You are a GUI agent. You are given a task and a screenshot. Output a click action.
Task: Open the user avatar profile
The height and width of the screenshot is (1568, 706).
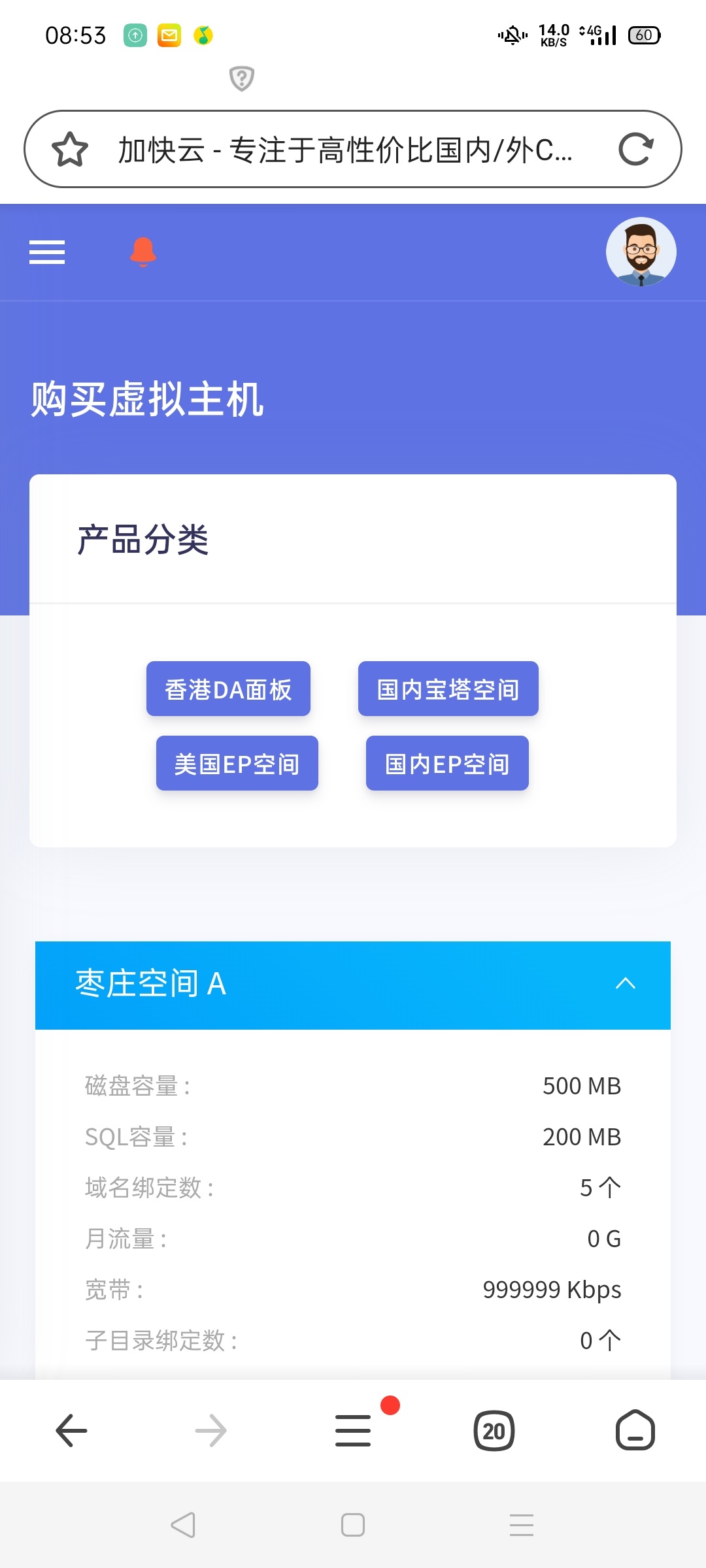640,252
